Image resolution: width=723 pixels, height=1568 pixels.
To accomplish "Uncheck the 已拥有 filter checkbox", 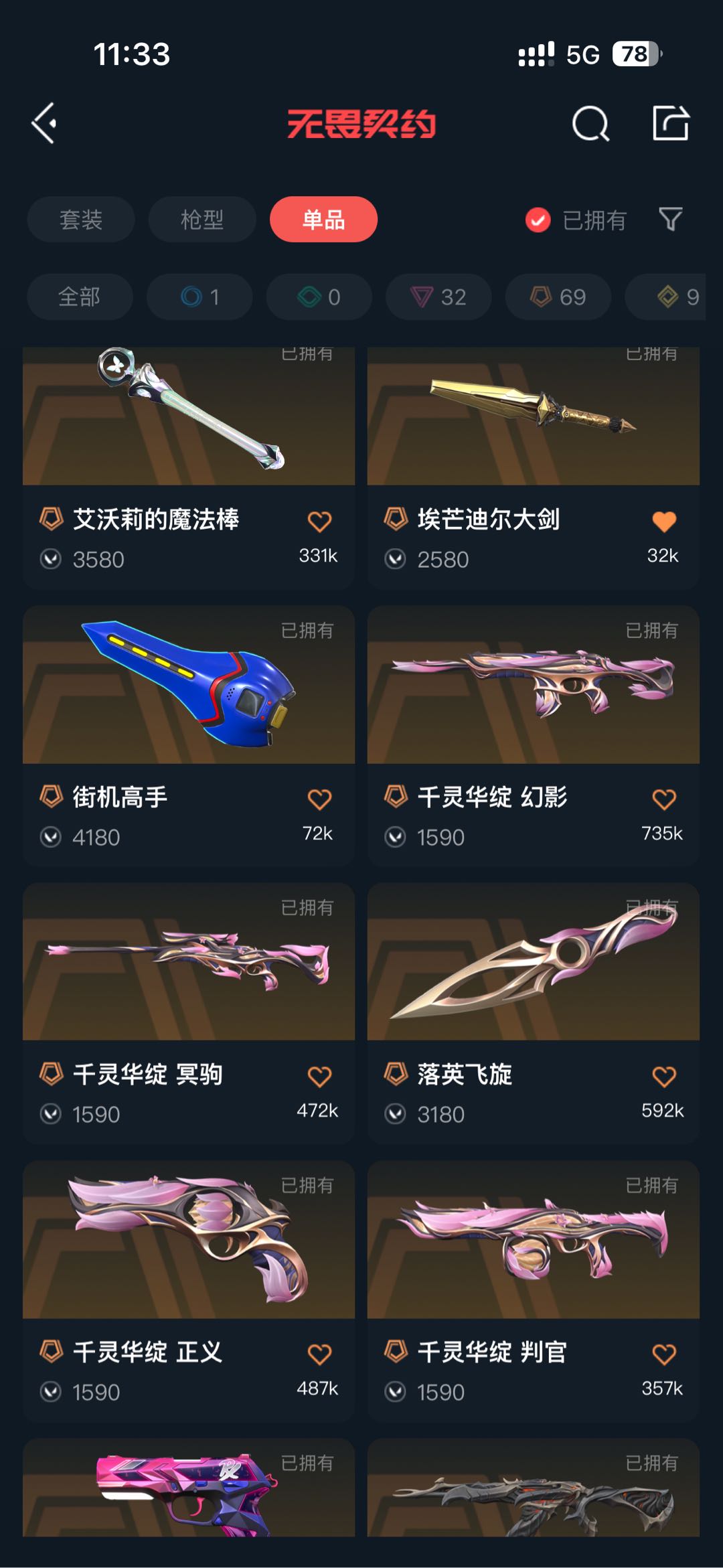I will (x=538, y=220).
